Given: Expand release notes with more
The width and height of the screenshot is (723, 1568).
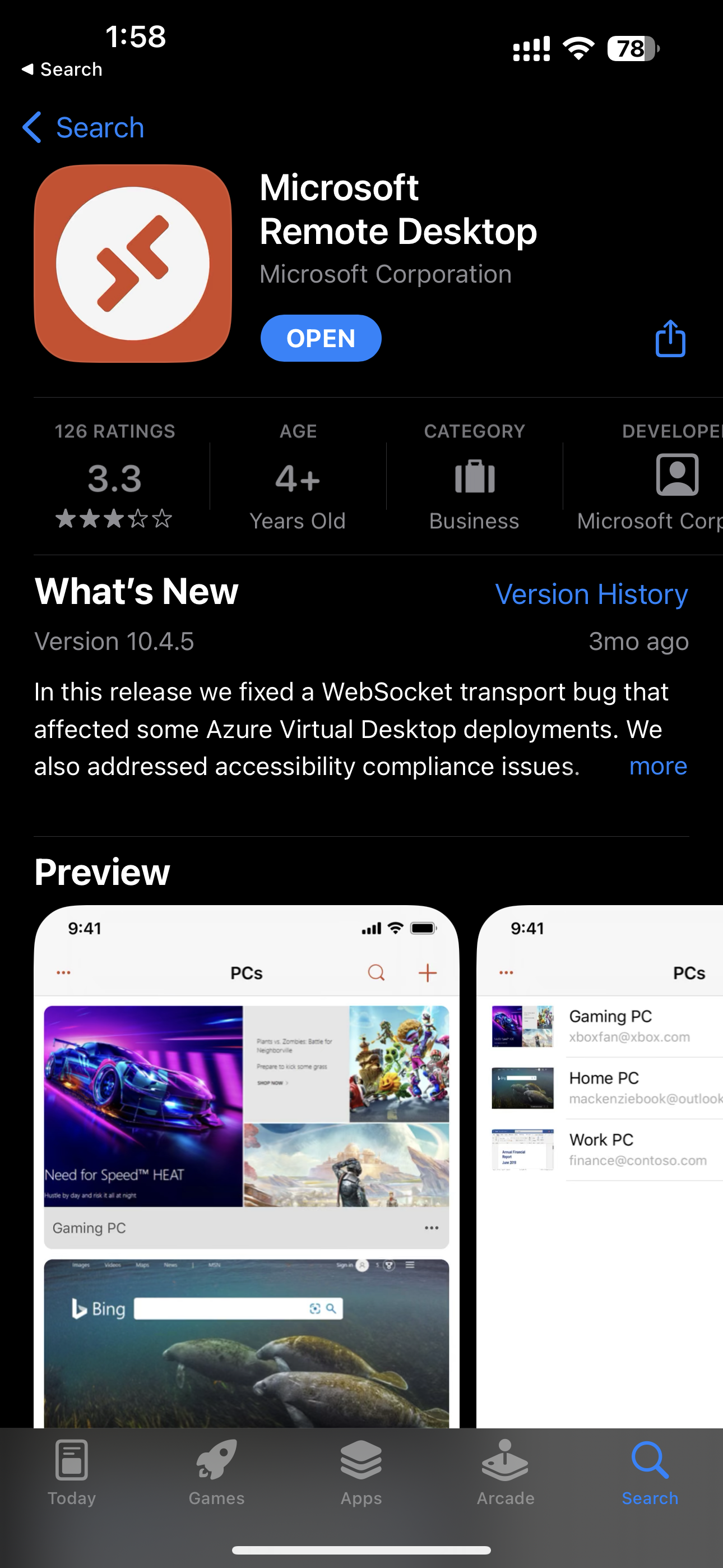Looking at the screenshot, I should click(658, 767).
